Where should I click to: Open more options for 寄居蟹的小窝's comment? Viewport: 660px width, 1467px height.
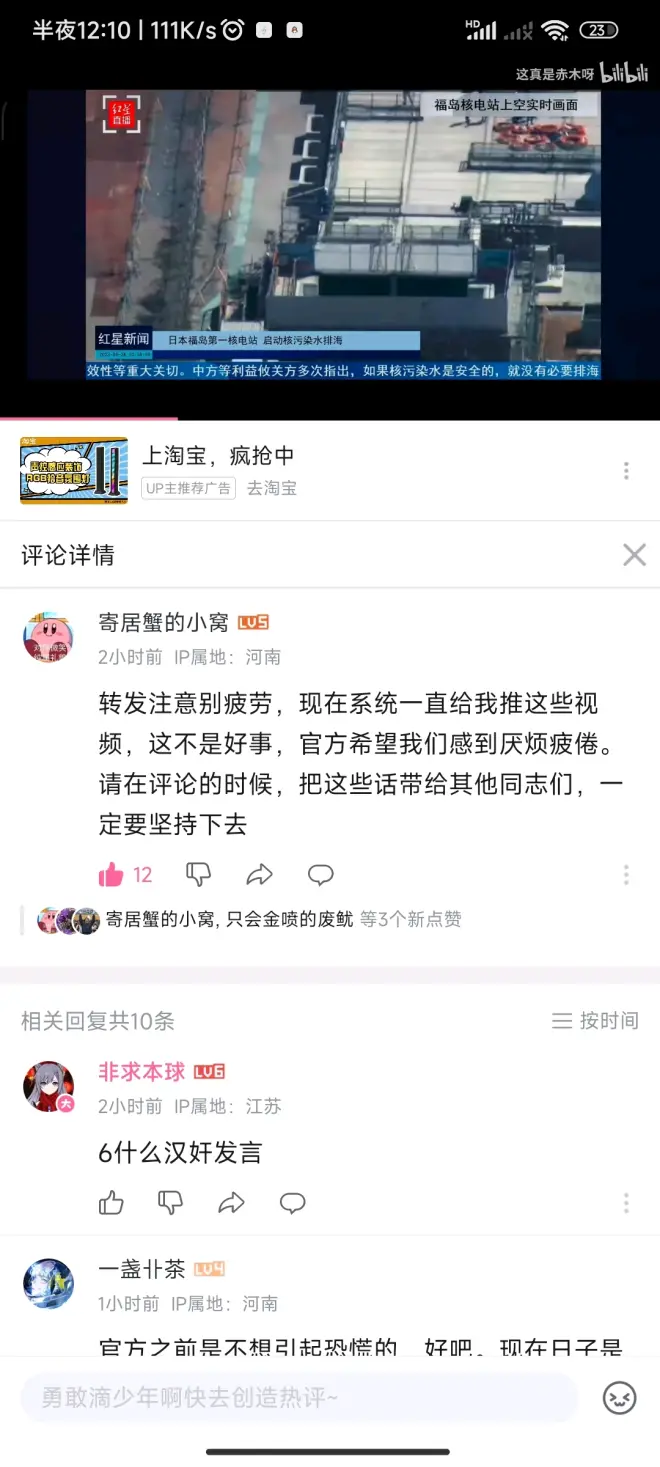626,875
